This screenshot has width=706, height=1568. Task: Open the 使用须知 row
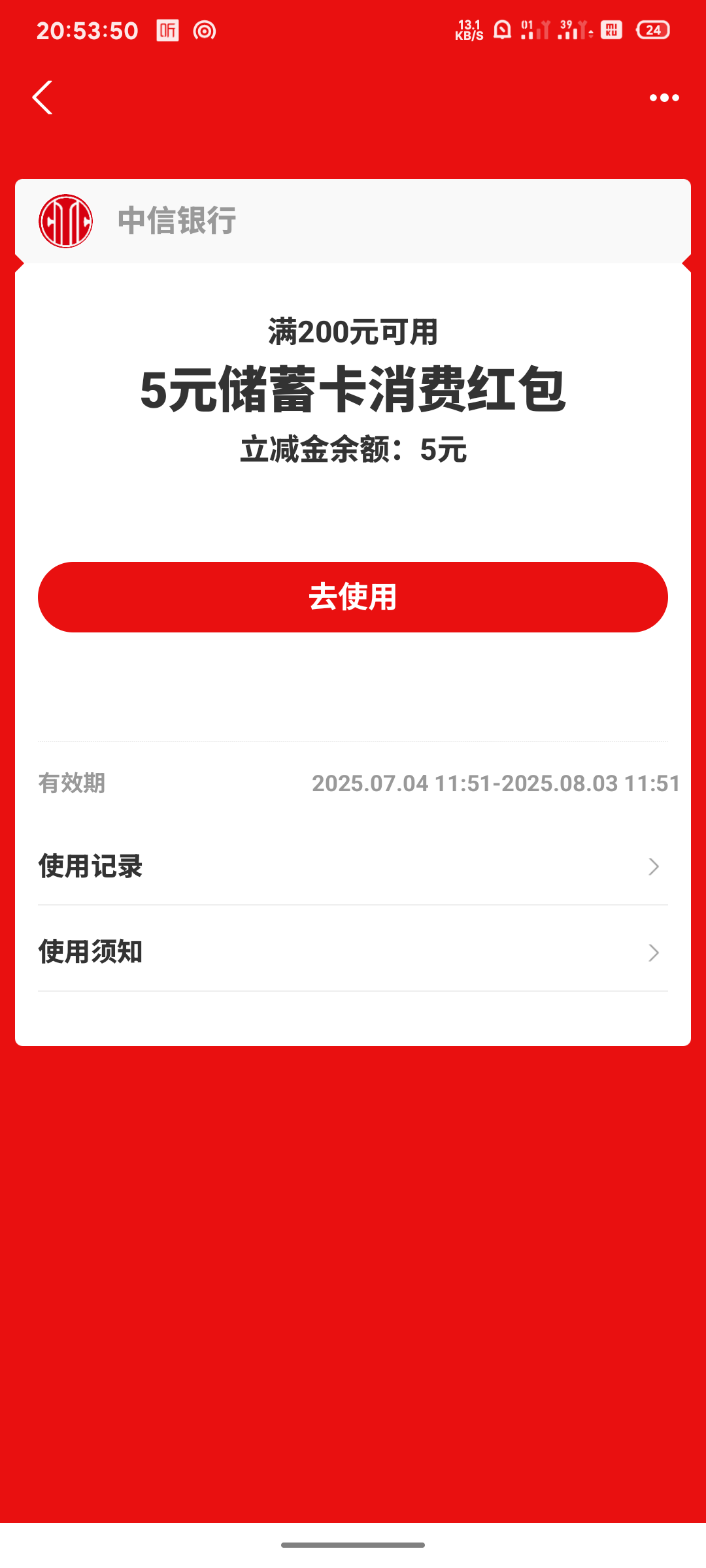pyautogui.click(x=353, y=952)
